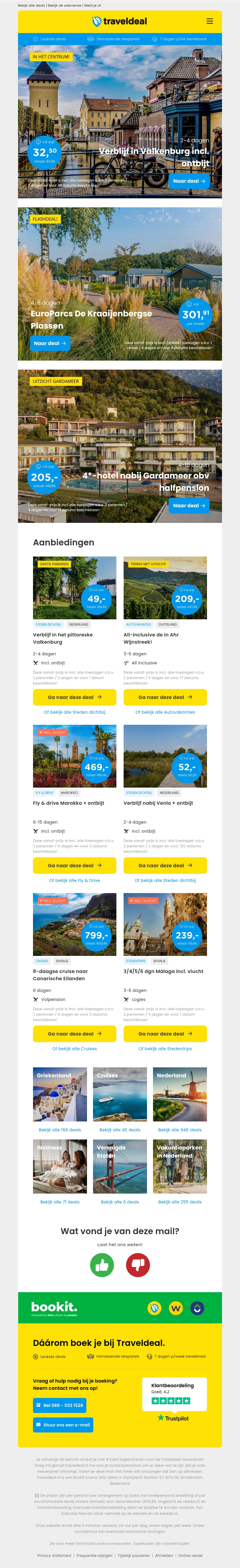
Task: Tap 'Stuur ons een e-mail' button
Action: click(63, 1425)
